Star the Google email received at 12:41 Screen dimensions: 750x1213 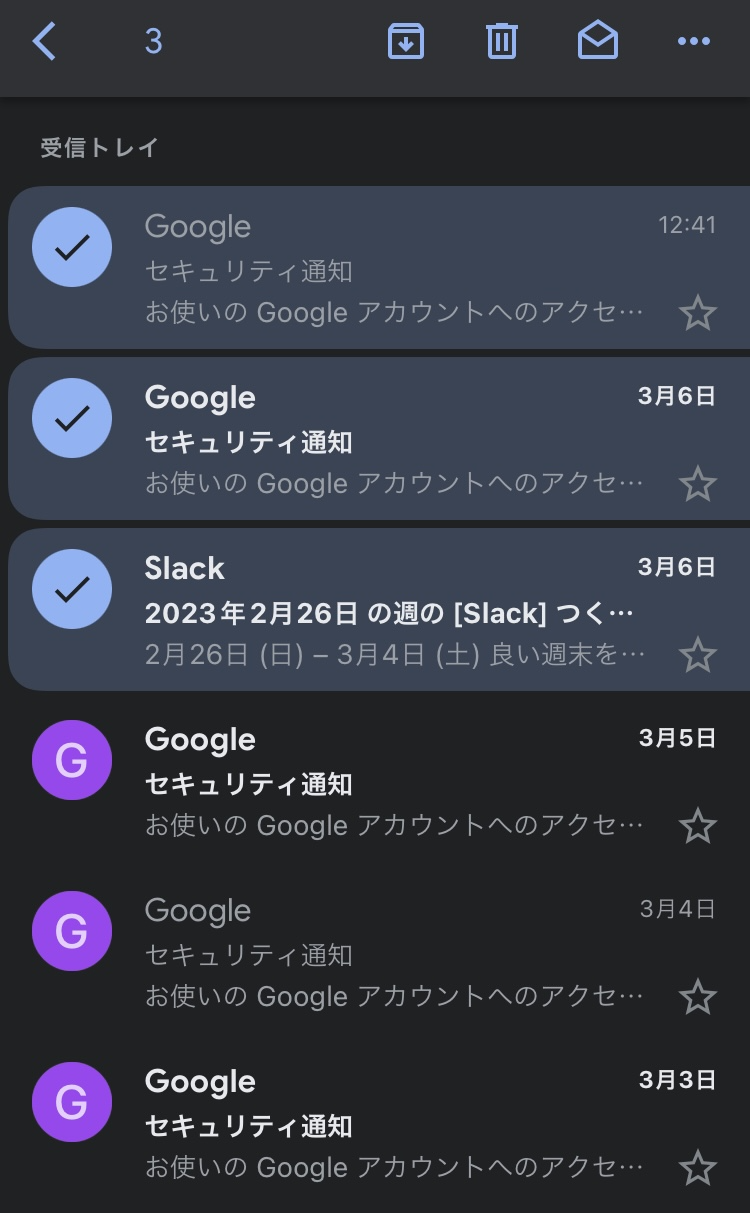698,313
